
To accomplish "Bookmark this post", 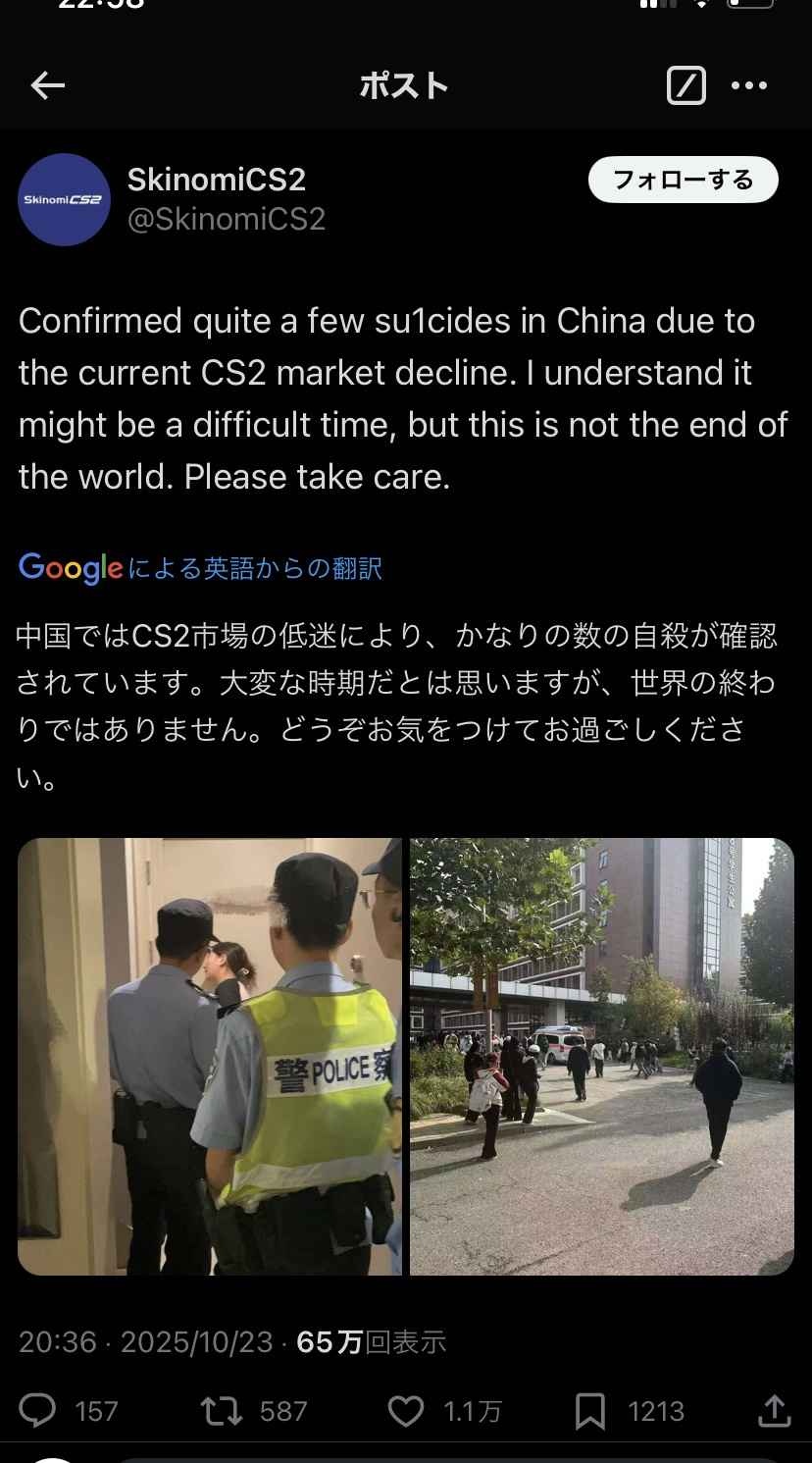I will [x=589, y=1411].
